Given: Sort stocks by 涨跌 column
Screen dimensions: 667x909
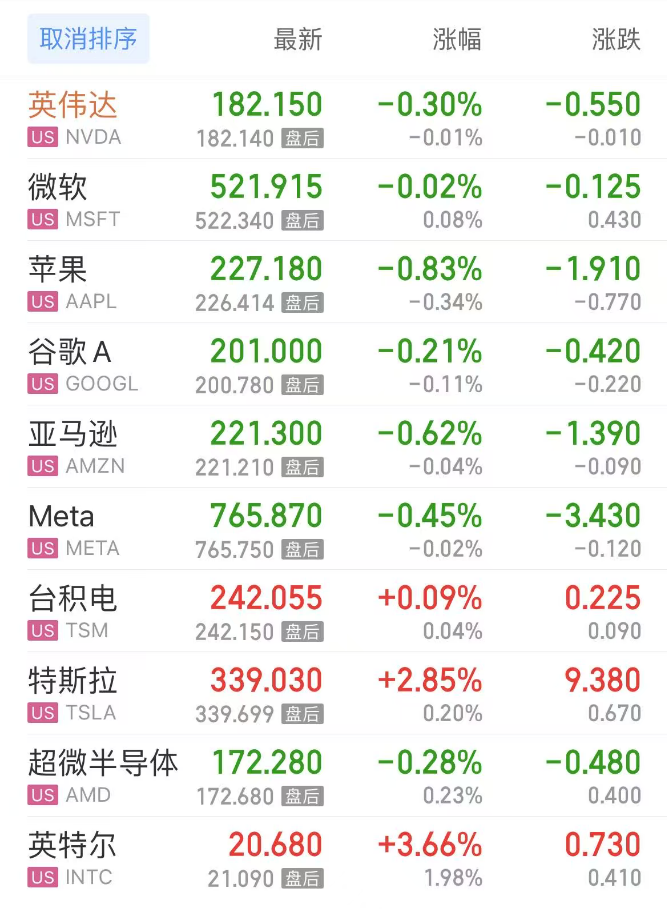Looking at the screenshot, I should click(x=616, y=39).
